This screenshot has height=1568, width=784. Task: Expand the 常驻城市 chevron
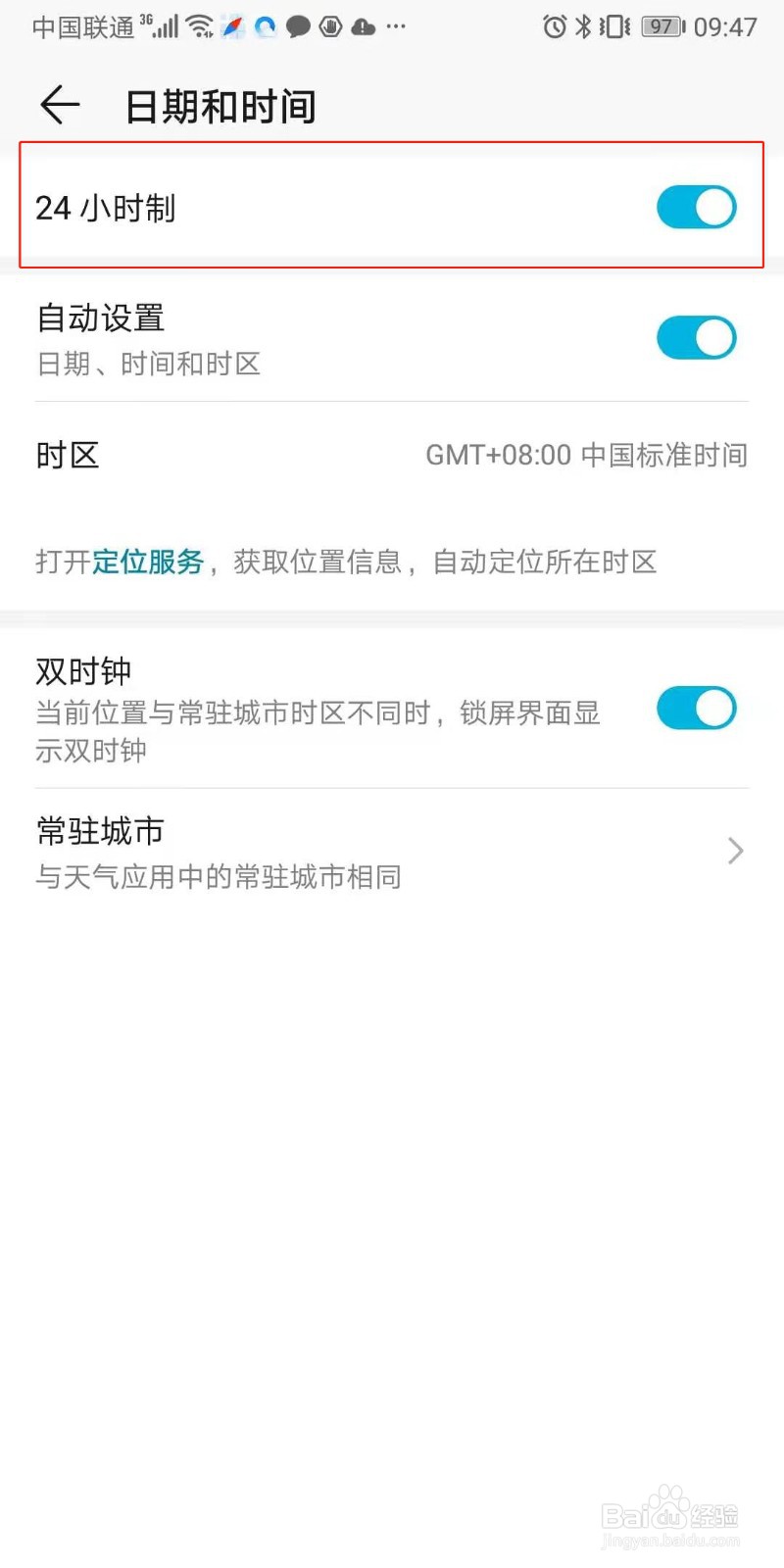[x=735, y=851]
